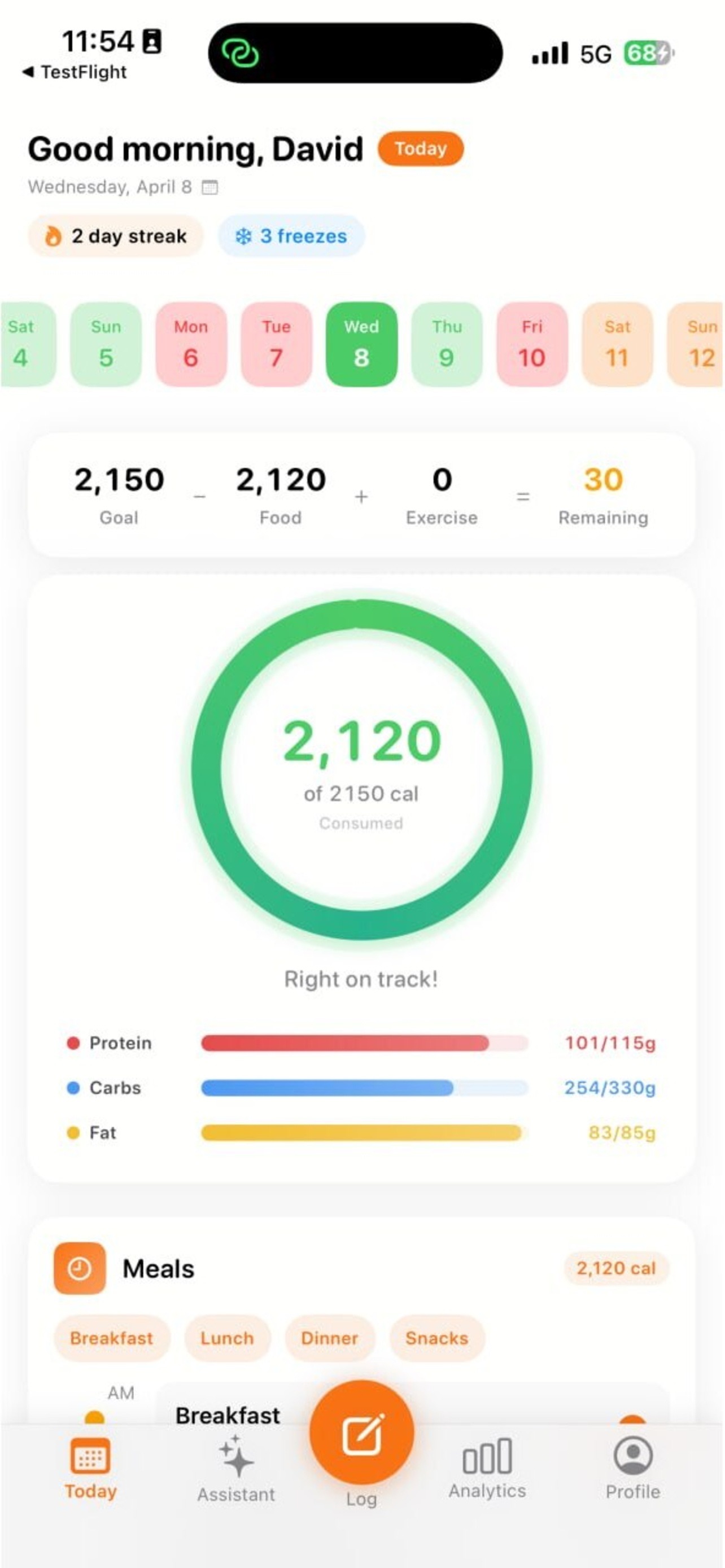Open the 2,120 cal total on Meals card
Image resolution: width=725 pixels, height=1568 pixels.
point(616,1268)
